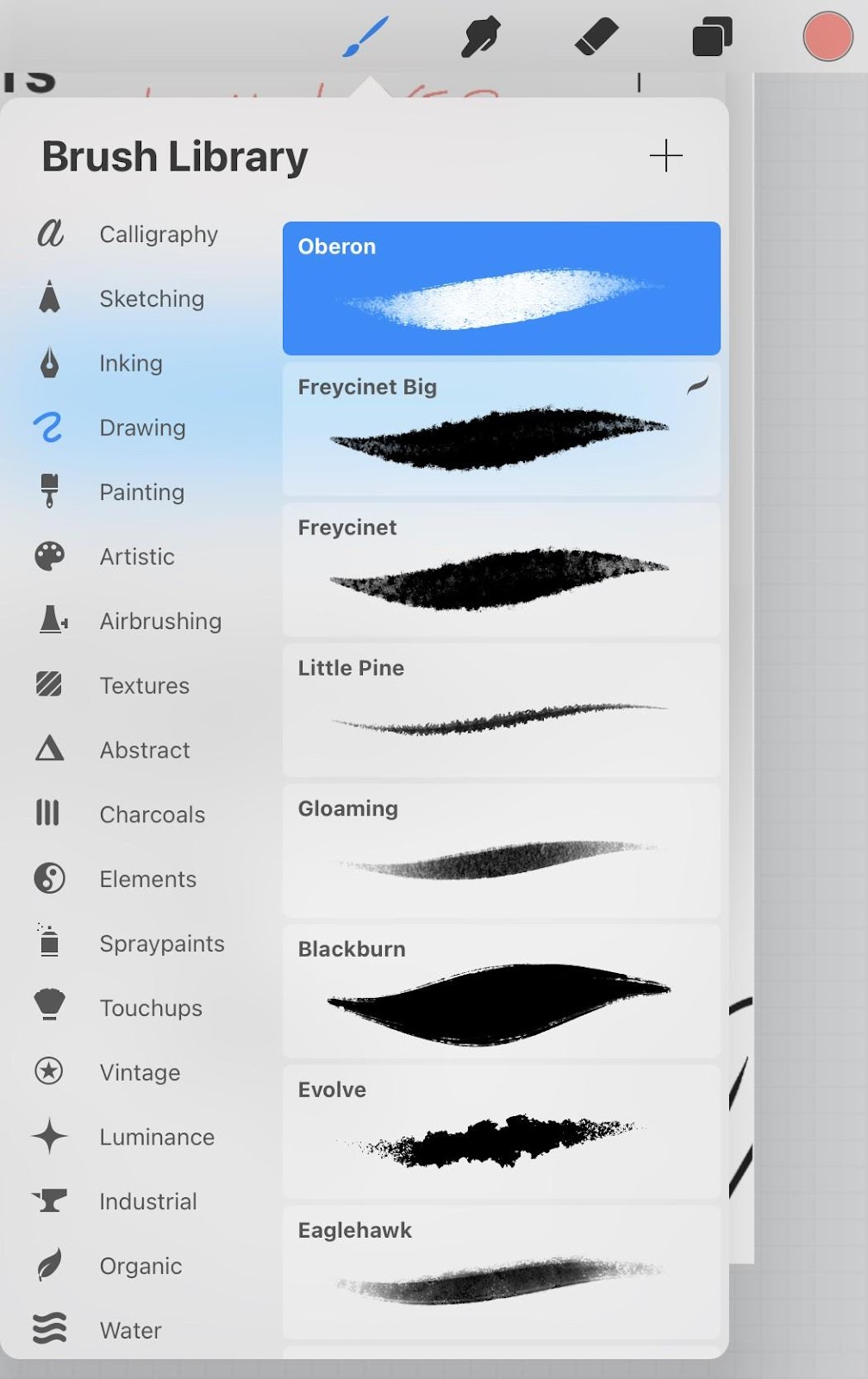Open the Inking brush category
Viewport: 868px width, 1379px height.
(130, 364)
